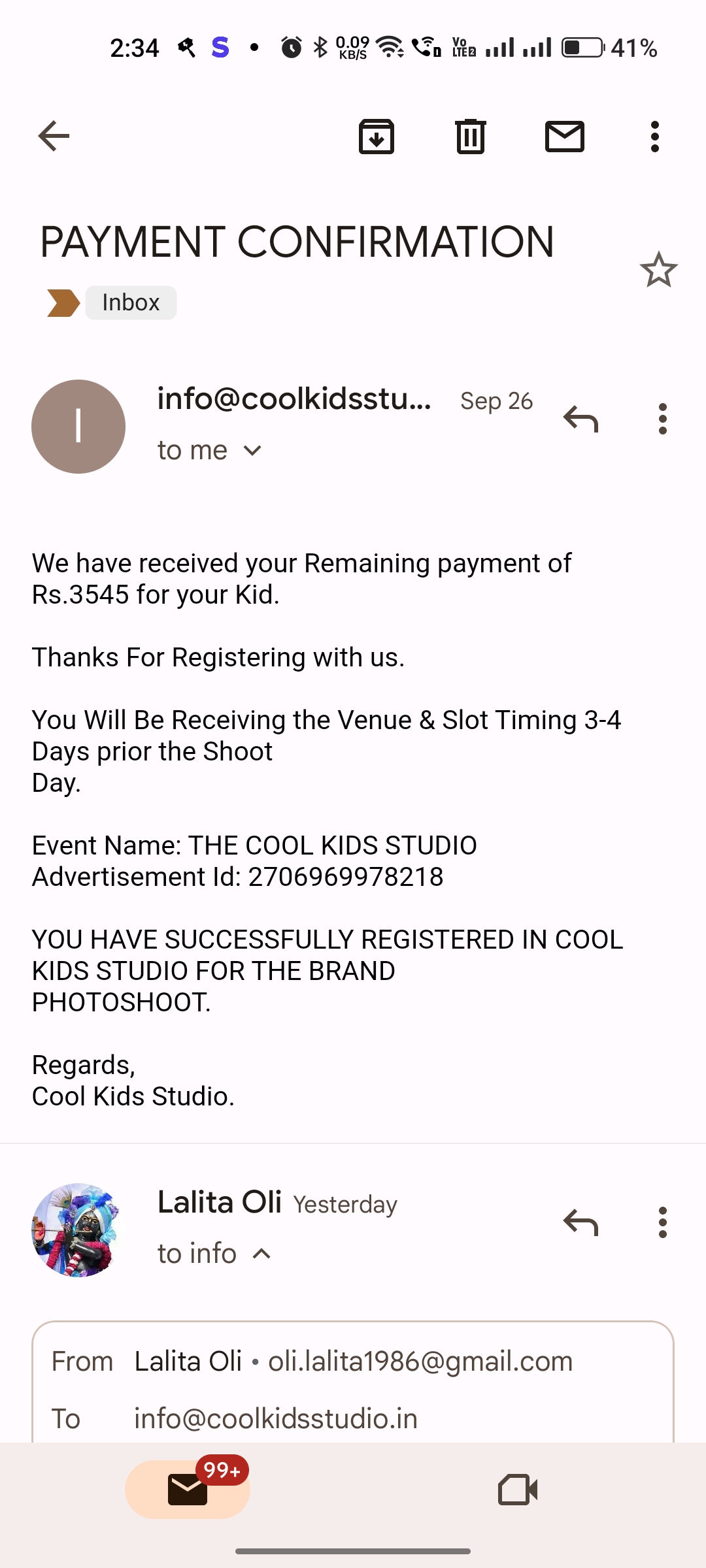Screen dimensions: 706x1568
Task: Expand recipient details under info@coolkidsstu
Action: [252, 451]
